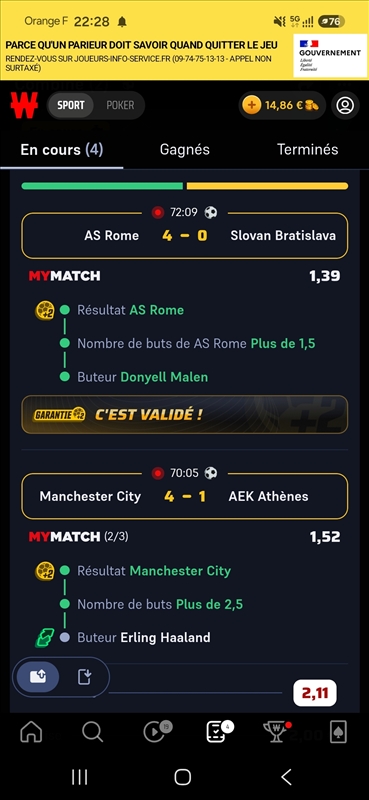Open search from the bottom bar
The image size is (369, 800).
tap(92, 732)
